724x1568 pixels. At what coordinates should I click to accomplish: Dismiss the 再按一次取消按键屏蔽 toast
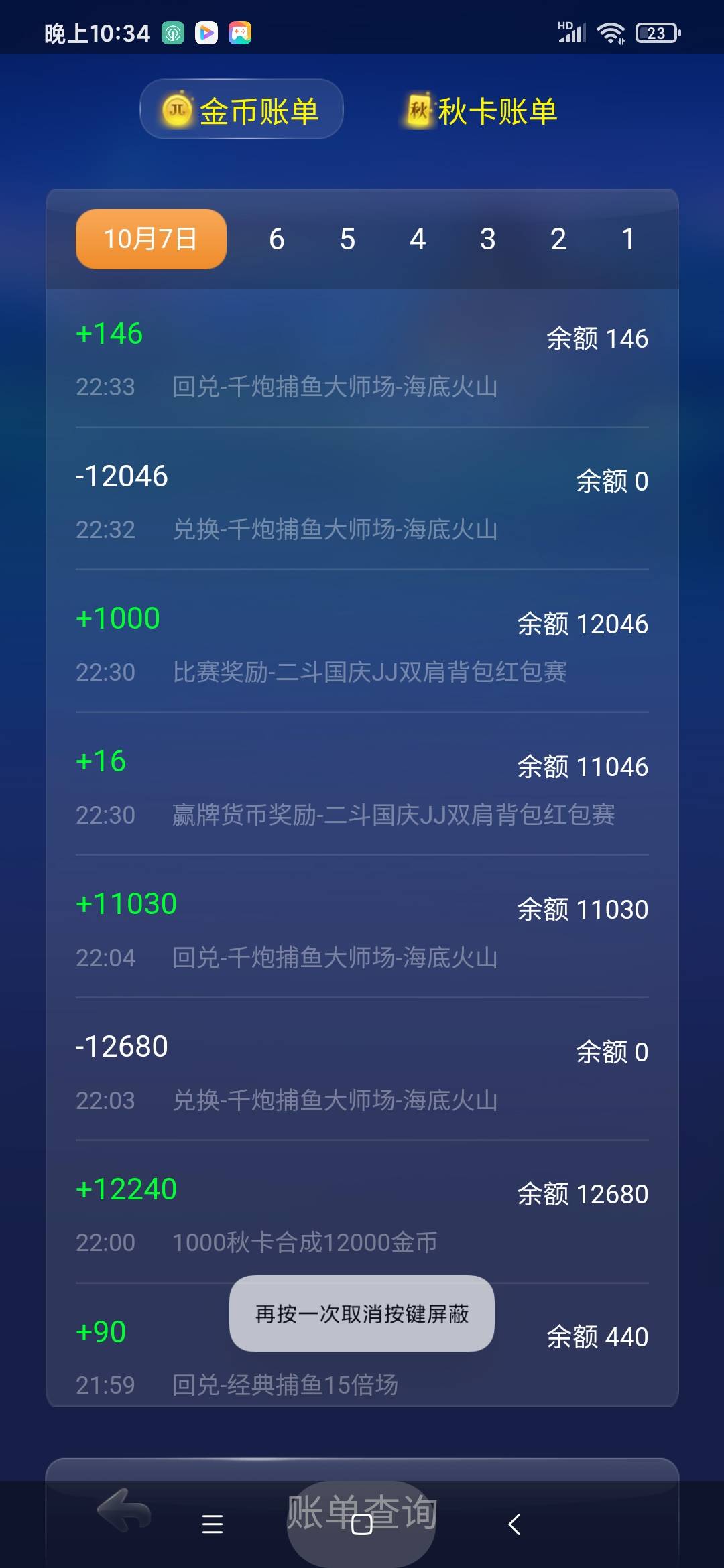361,1315
